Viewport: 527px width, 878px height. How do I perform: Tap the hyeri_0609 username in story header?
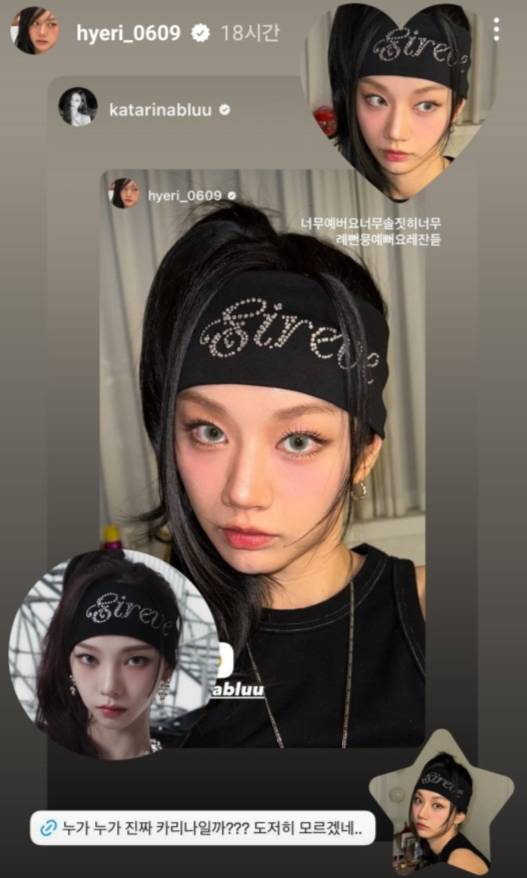tap(128, 33)
